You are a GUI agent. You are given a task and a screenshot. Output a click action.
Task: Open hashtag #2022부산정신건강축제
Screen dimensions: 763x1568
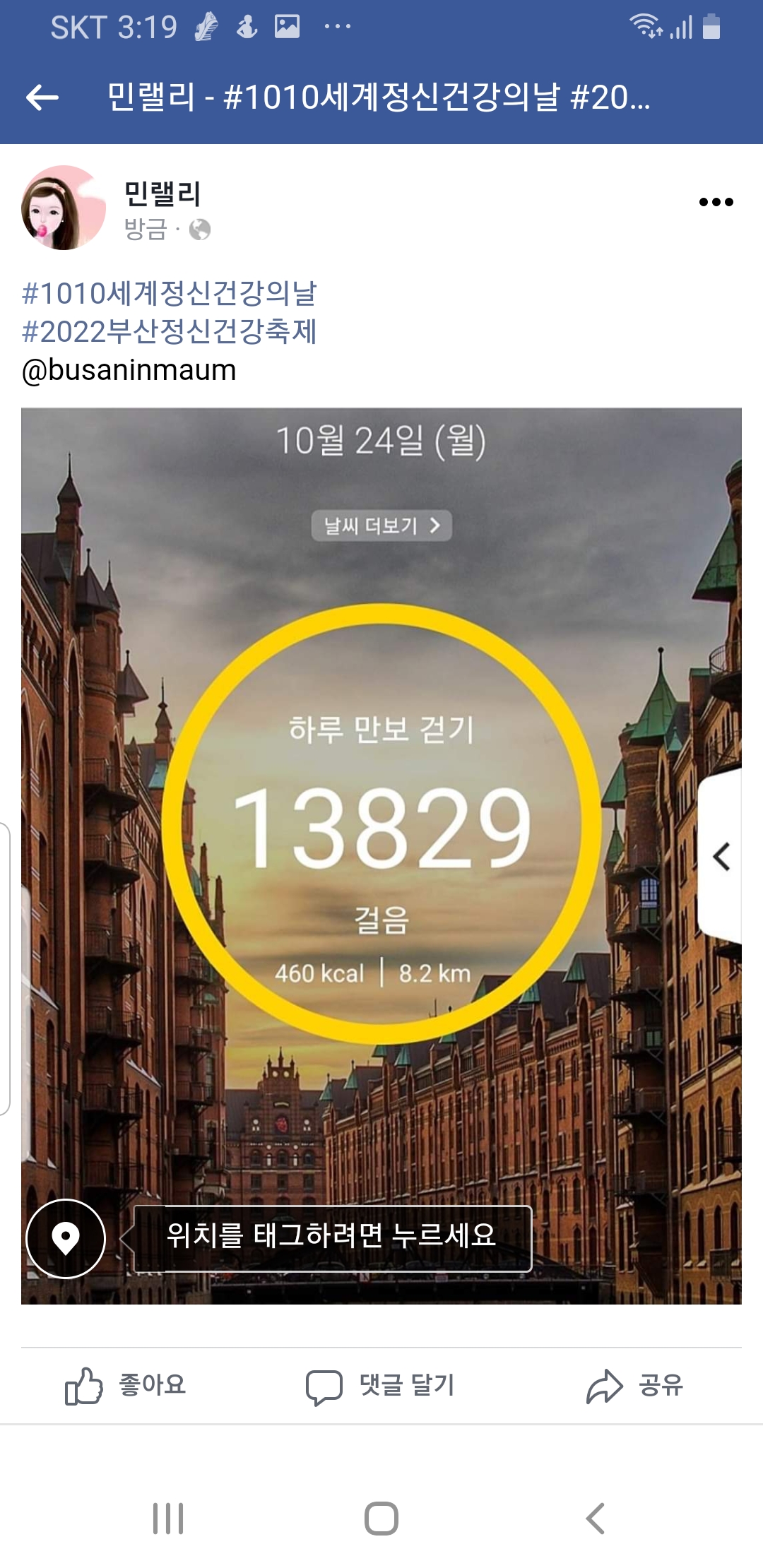[170, 331]
